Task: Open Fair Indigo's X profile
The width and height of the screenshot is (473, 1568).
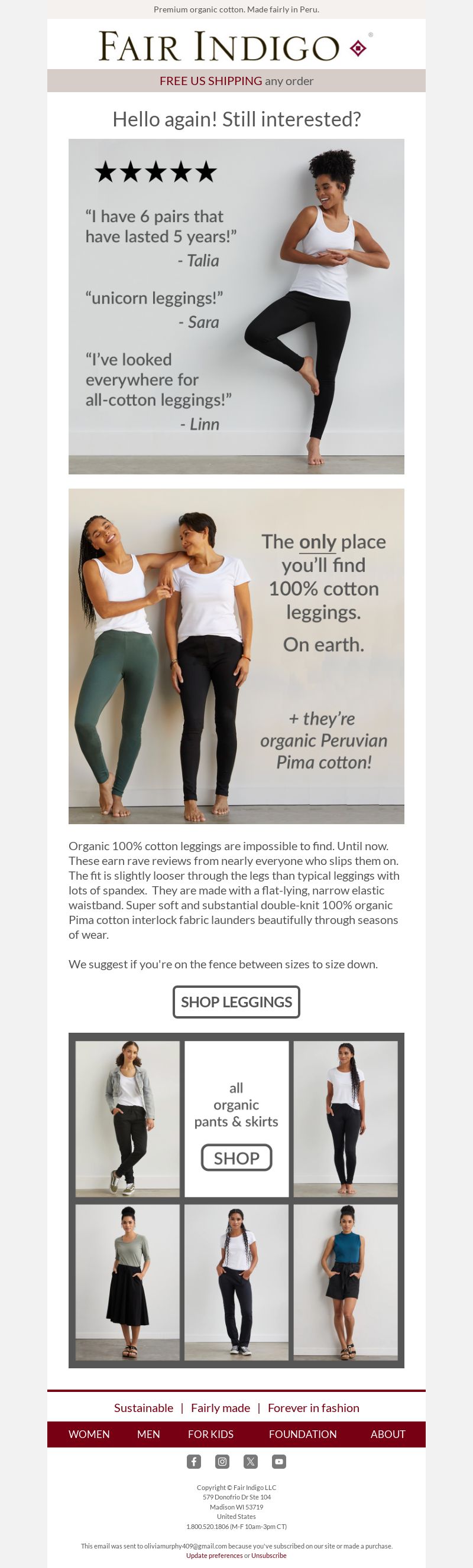Action: coord(251,1462)
